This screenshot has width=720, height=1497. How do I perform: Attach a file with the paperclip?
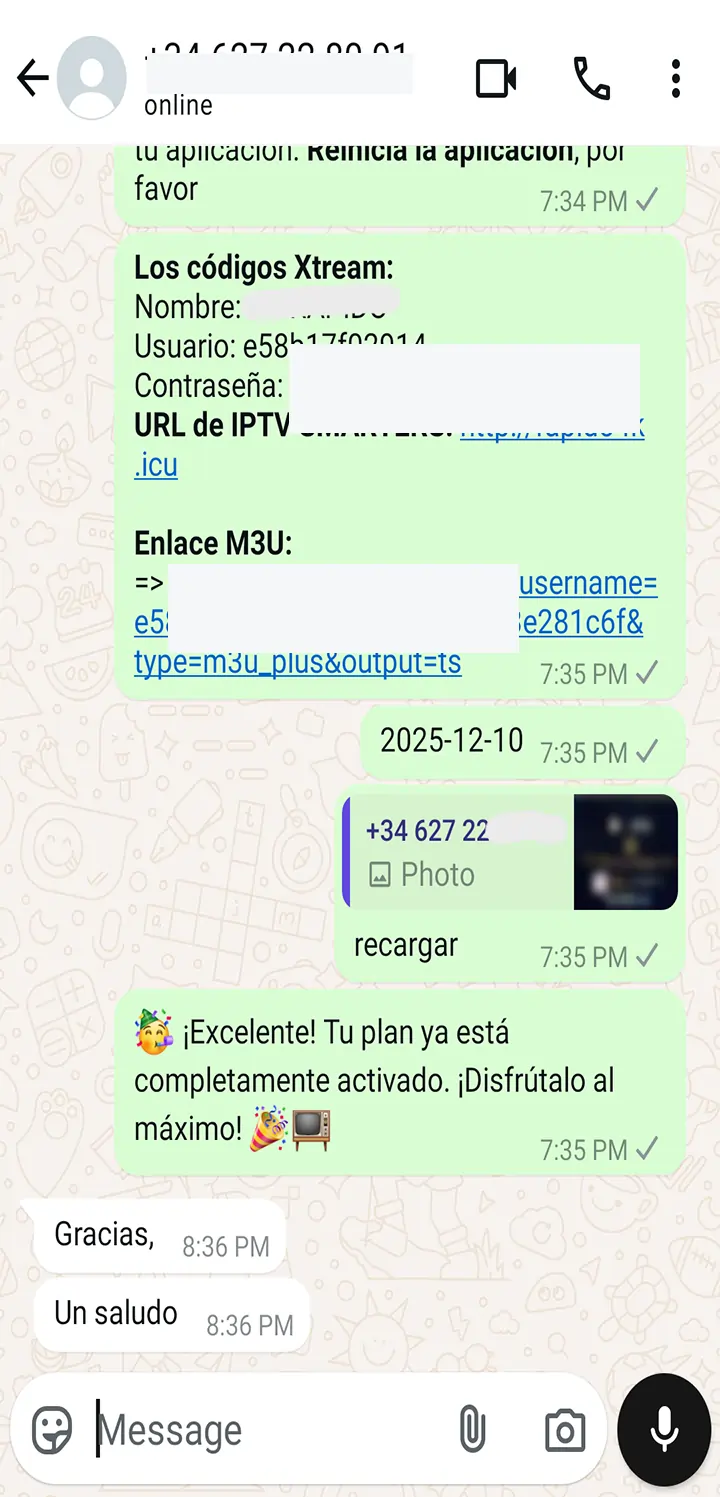472,1430
